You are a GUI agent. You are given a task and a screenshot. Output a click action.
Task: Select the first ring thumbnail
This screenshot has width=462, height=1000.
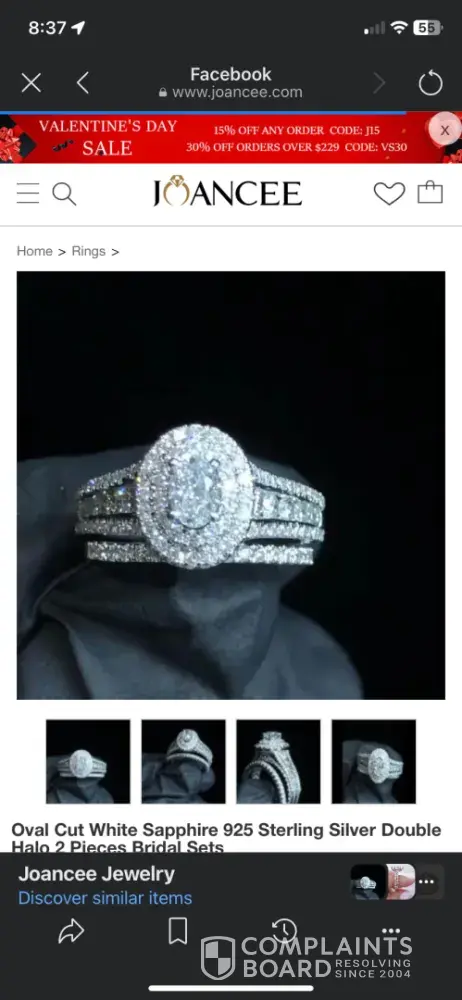pos(88,761)
